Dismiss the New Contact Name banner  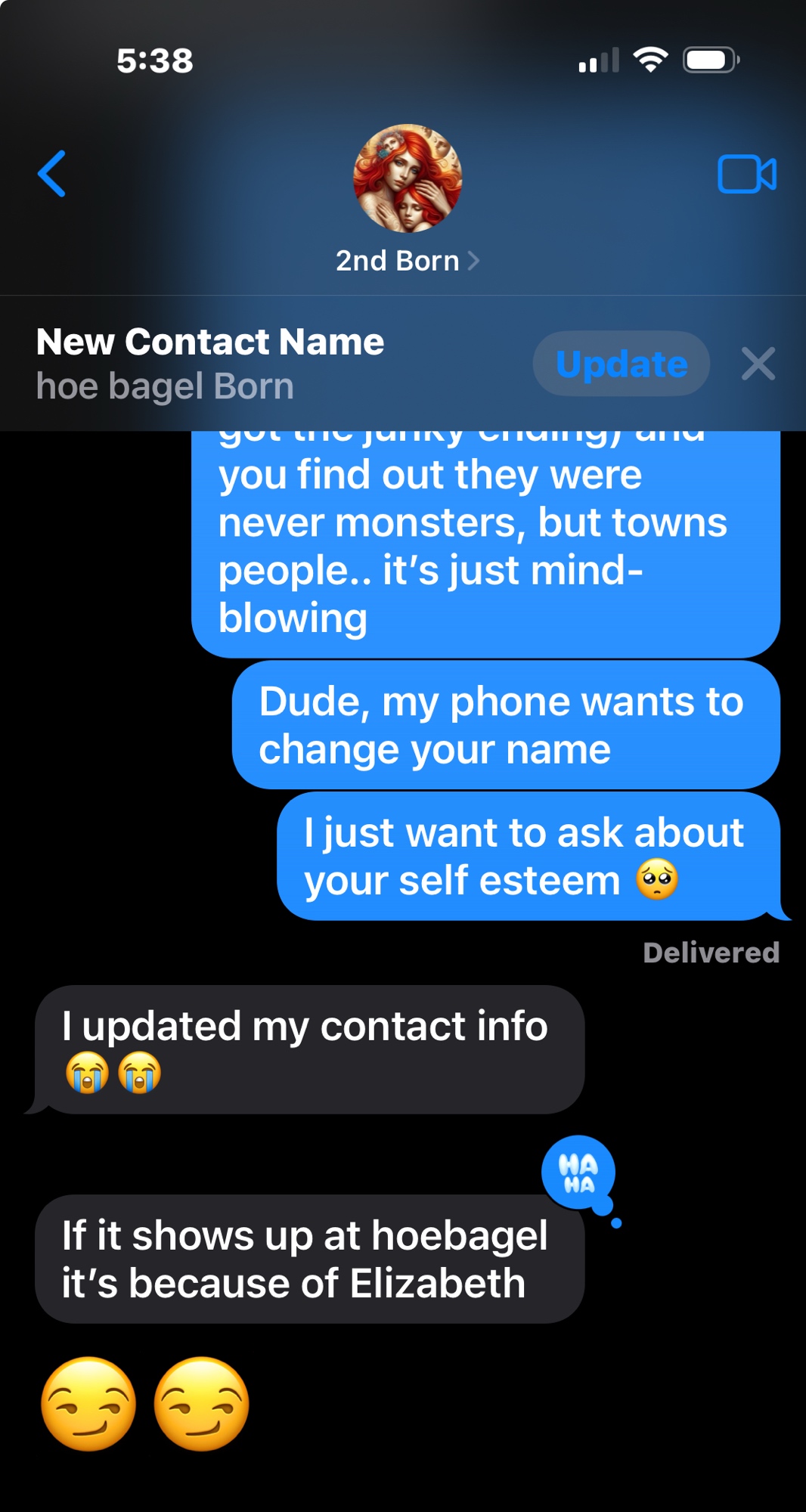(758, 364)
